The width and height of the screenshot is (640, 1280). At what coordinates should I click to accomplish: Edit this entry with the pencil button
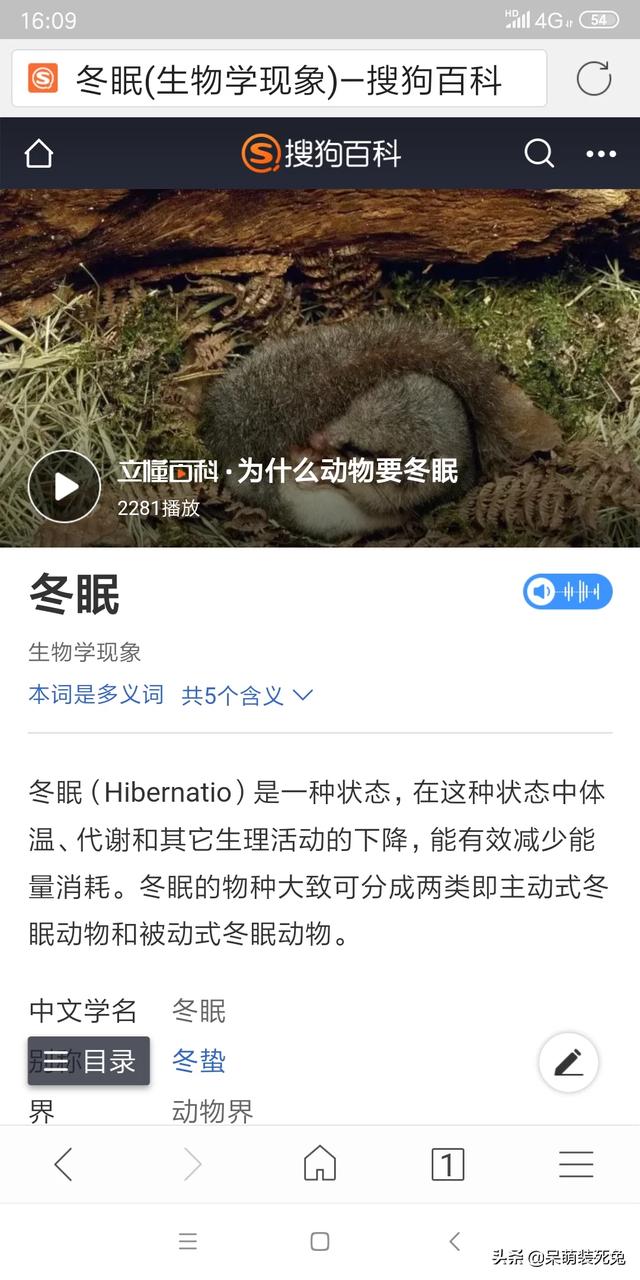568,1062
